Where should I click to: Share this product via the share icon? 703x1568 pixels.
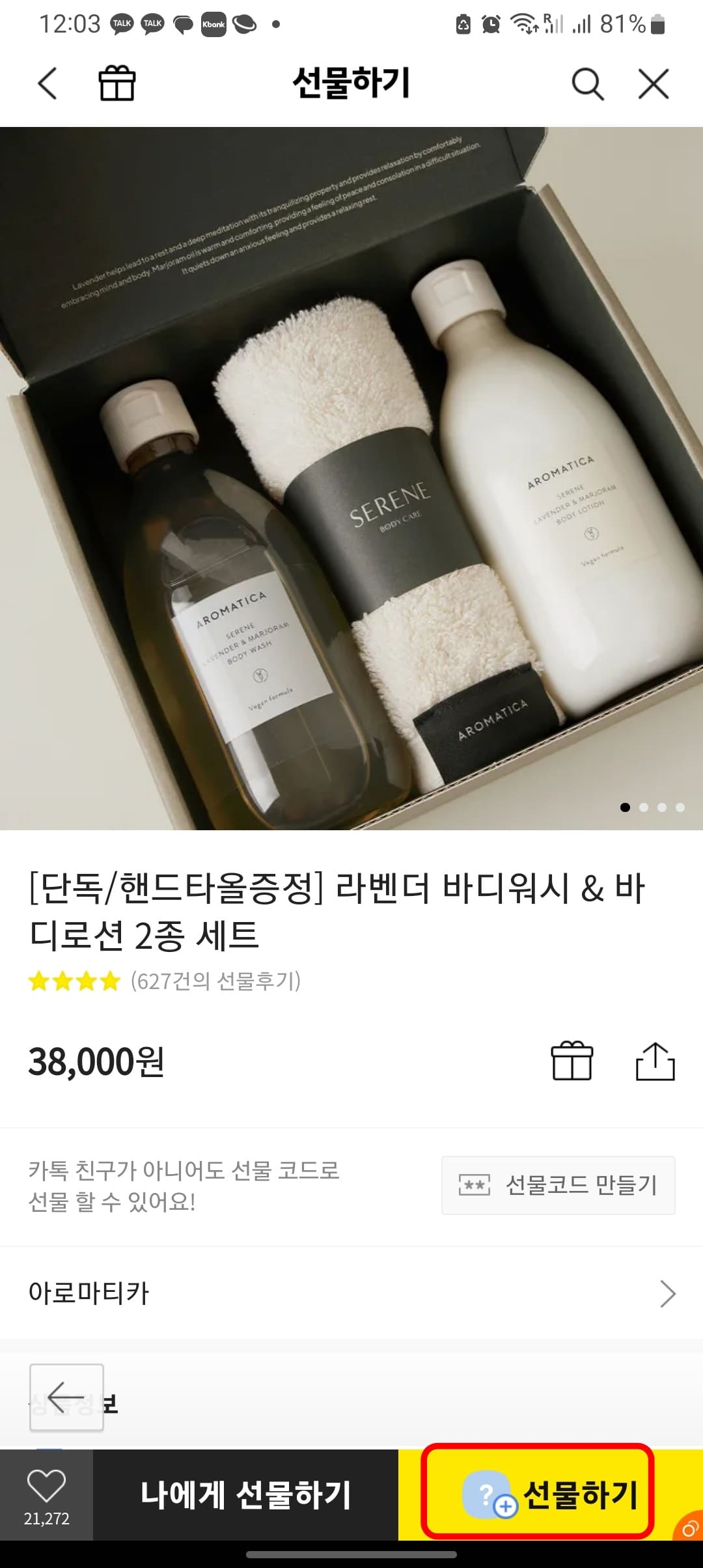pos(655,1061)
